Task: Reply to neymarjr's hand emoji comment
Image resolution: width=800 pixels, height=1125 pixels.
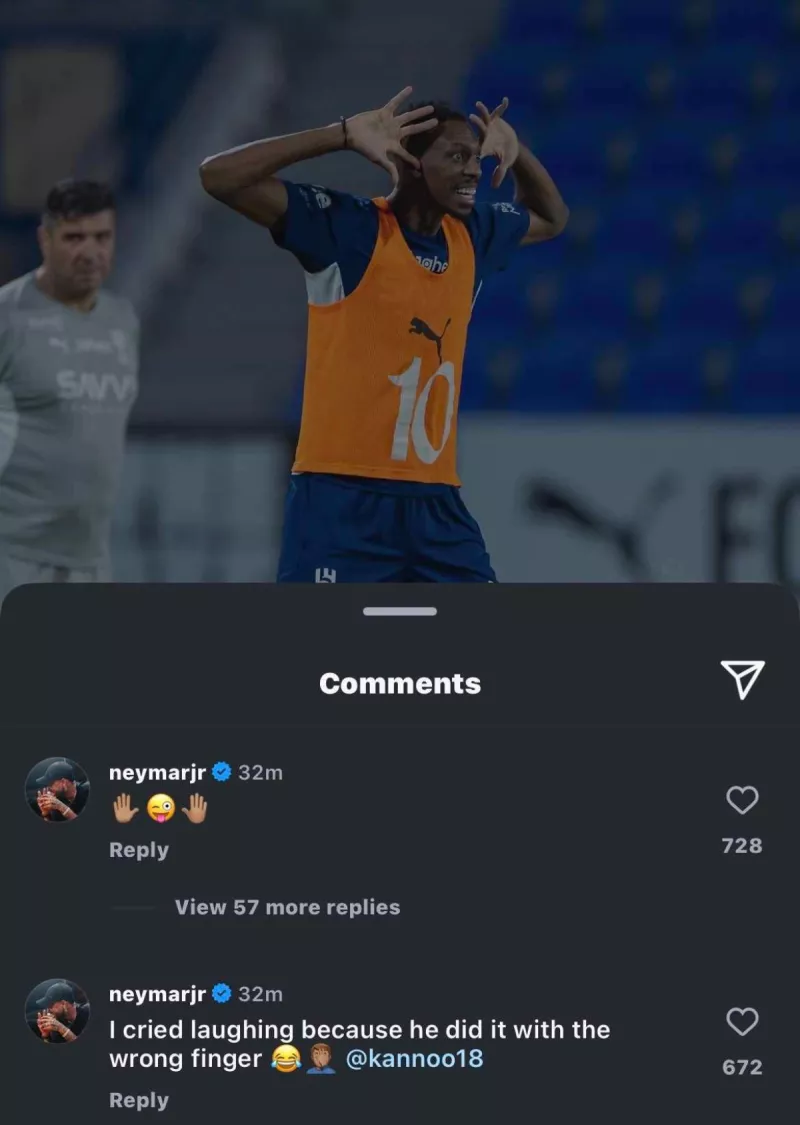Action: click(139, 850)
